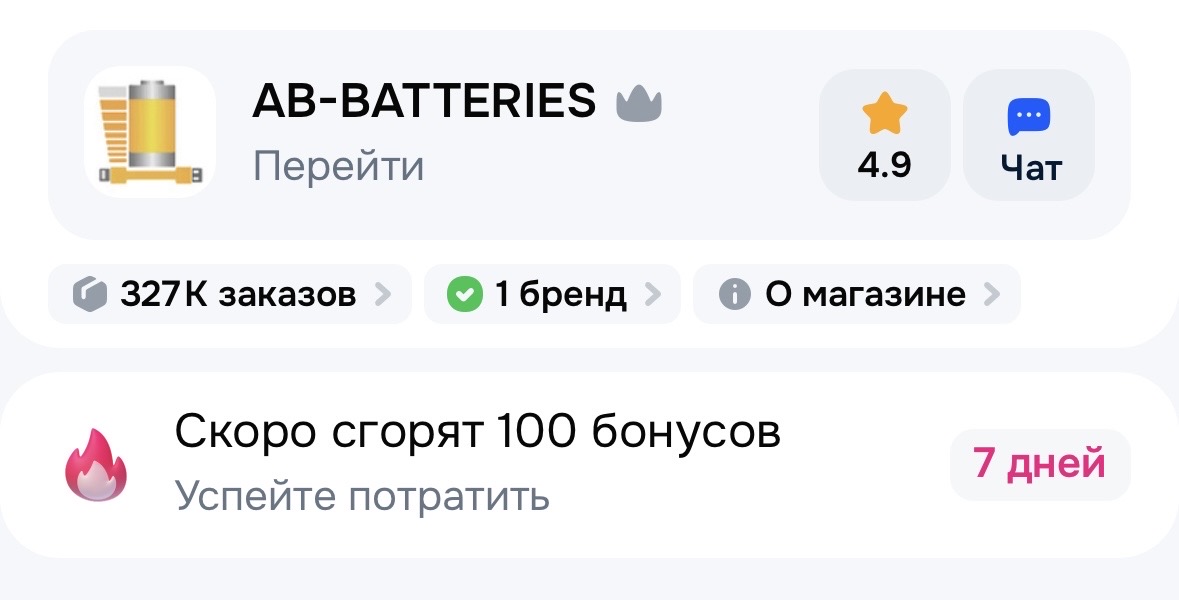Open the expiring 100 бонусов banner
1179x600 pixels.
(x=476, y=464)
